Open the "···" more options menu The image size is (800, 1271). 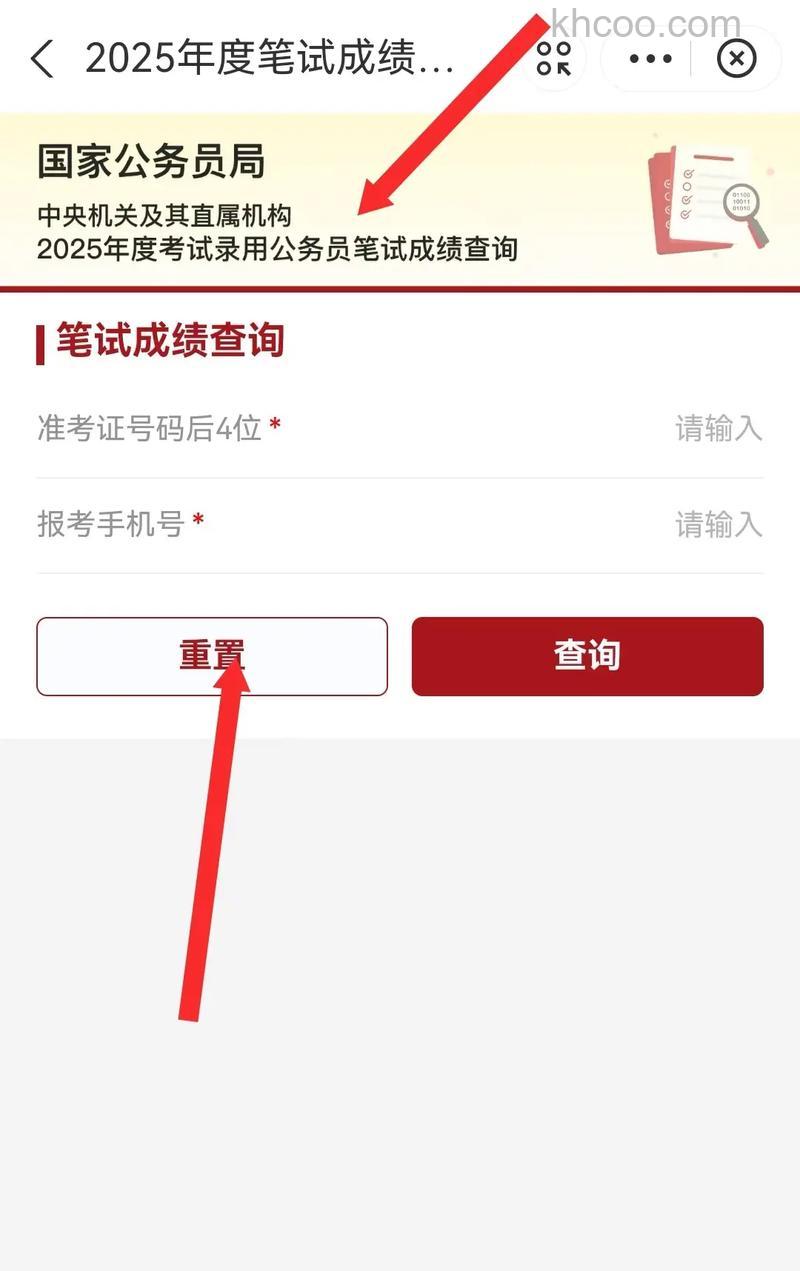(x=648, y=60)
